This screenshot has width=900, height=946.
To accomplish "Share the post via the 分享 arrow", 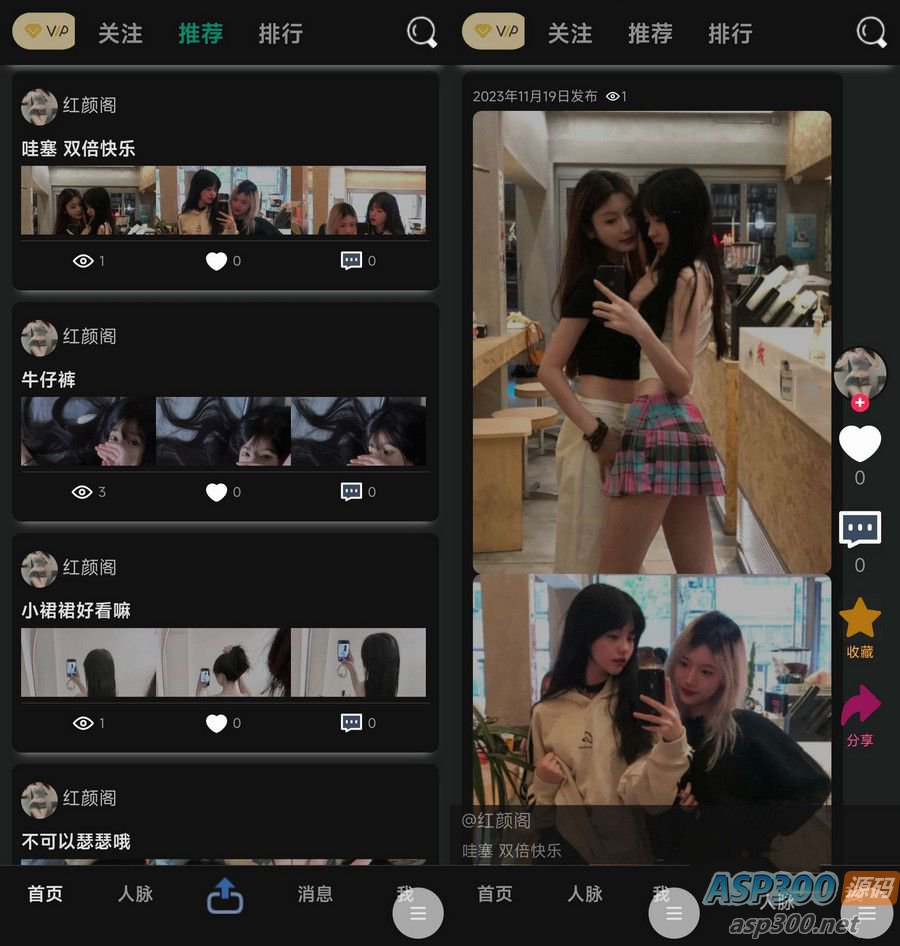I will tap(859, 707).
